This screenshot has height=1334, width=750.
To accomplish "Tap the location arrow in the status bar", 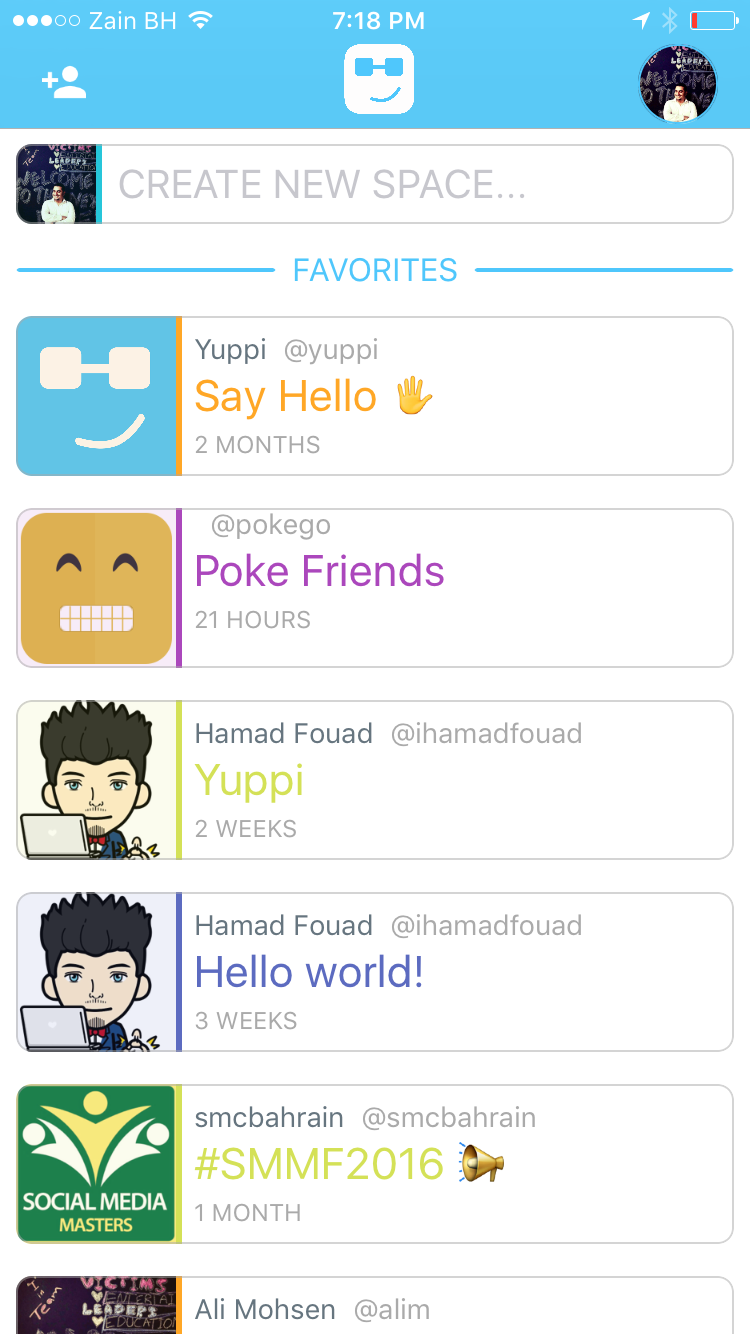I will [x=641, y=18].
